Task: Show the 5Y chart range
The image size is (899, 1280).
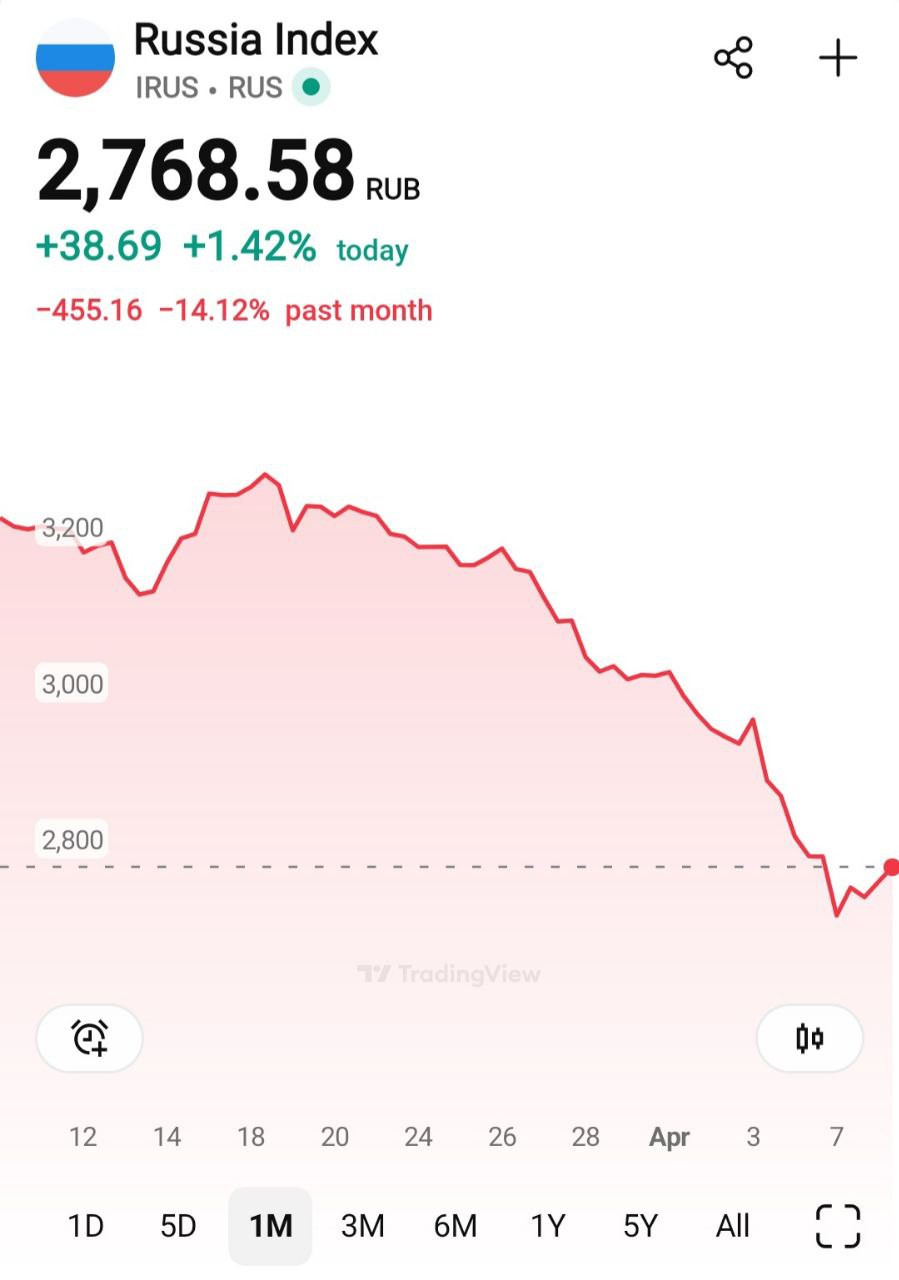Action: [x=641, y=1226]
